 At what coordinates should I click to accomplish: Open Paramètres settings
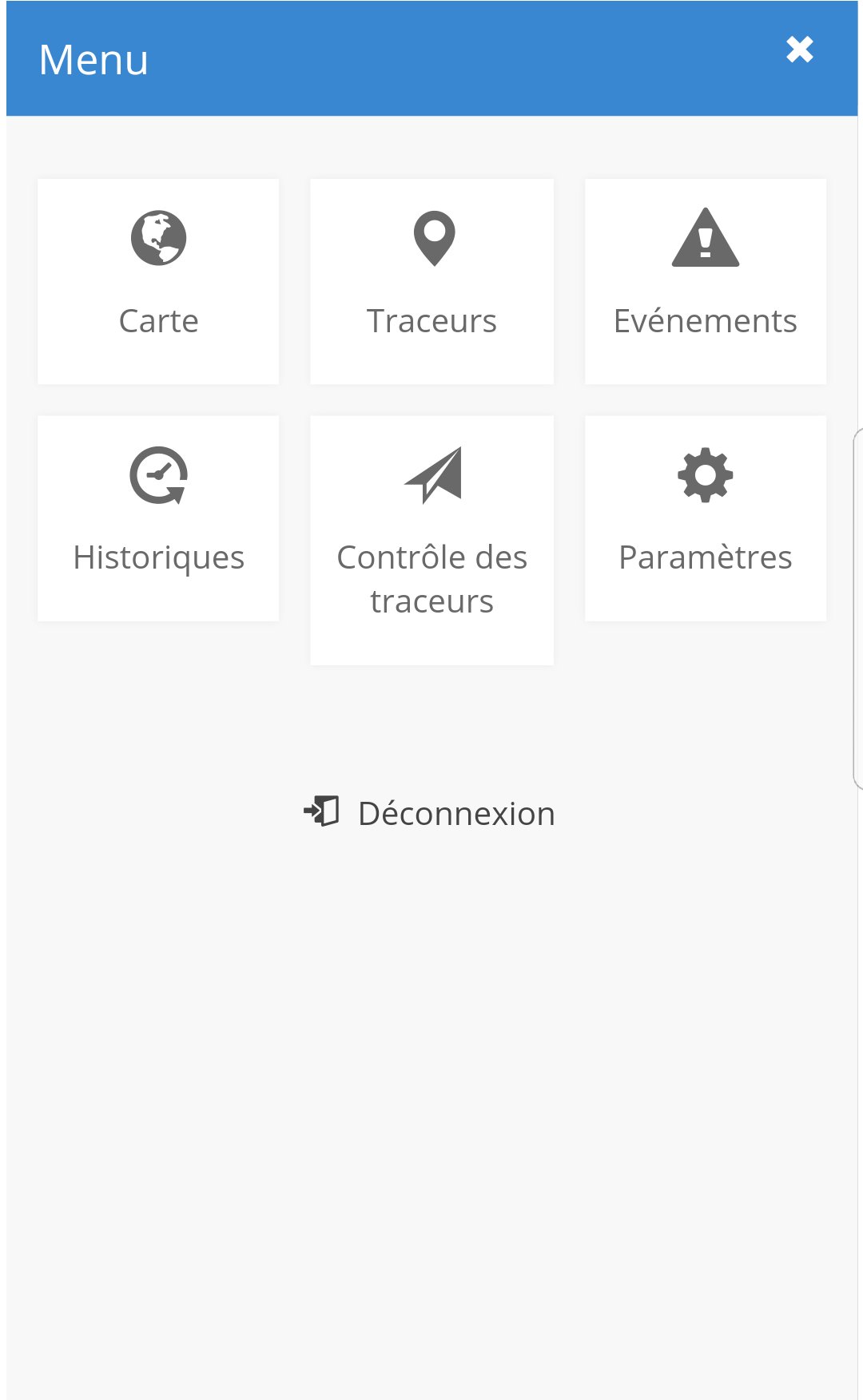(x=705, y=518)
